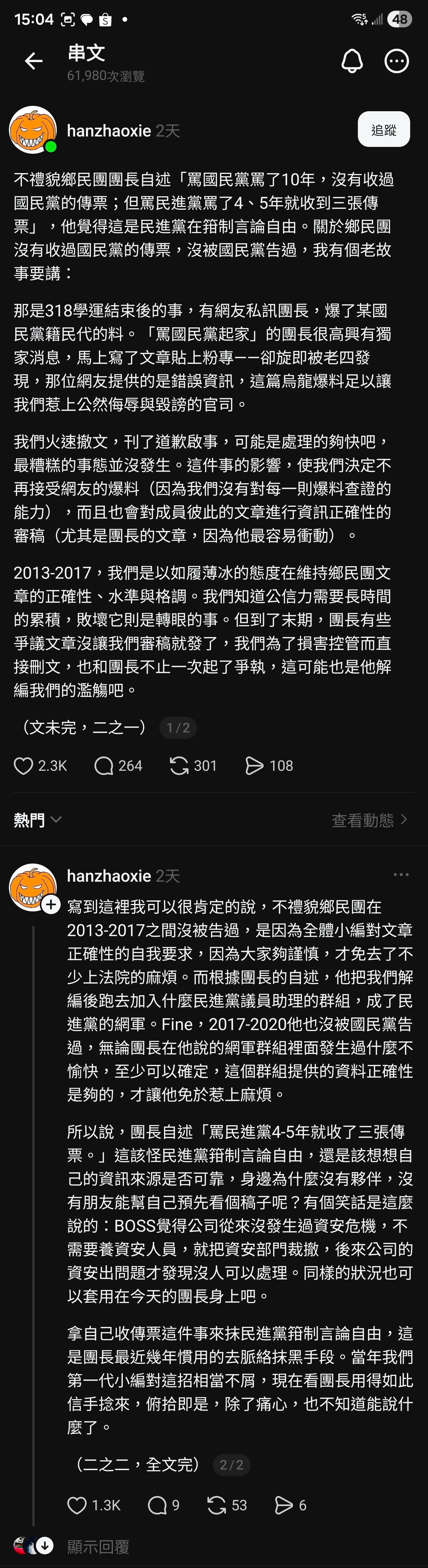The width and height of the screenshot is (428, 1568).
Task: Share the main post with 108 shares
Action: 254,766
